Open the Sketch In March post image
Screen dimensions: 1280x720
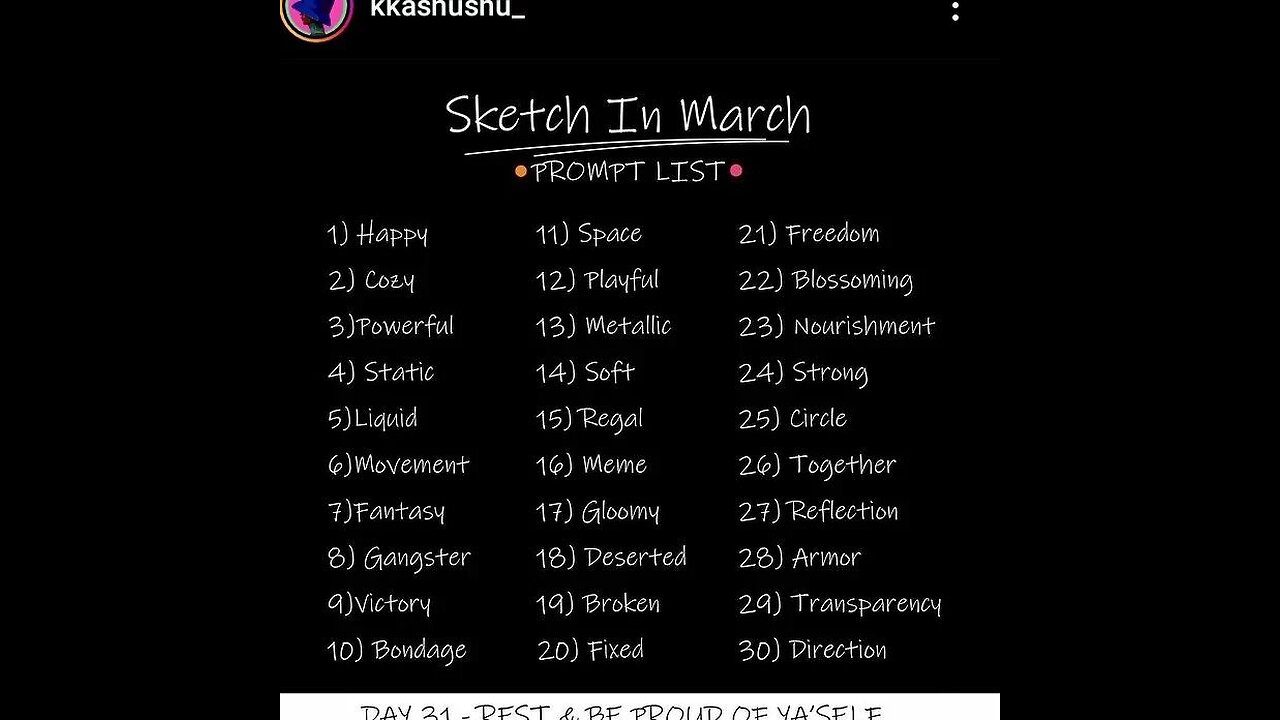pos(640,380)
